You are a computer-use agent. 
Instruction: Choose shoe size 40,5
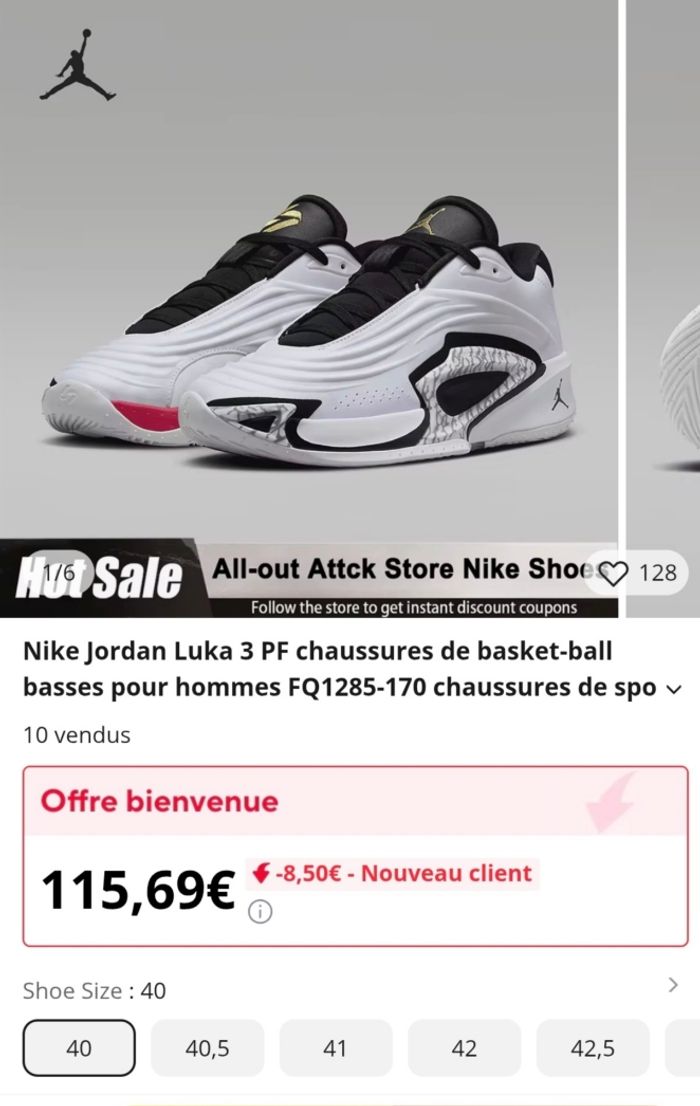click(207, 1048)
